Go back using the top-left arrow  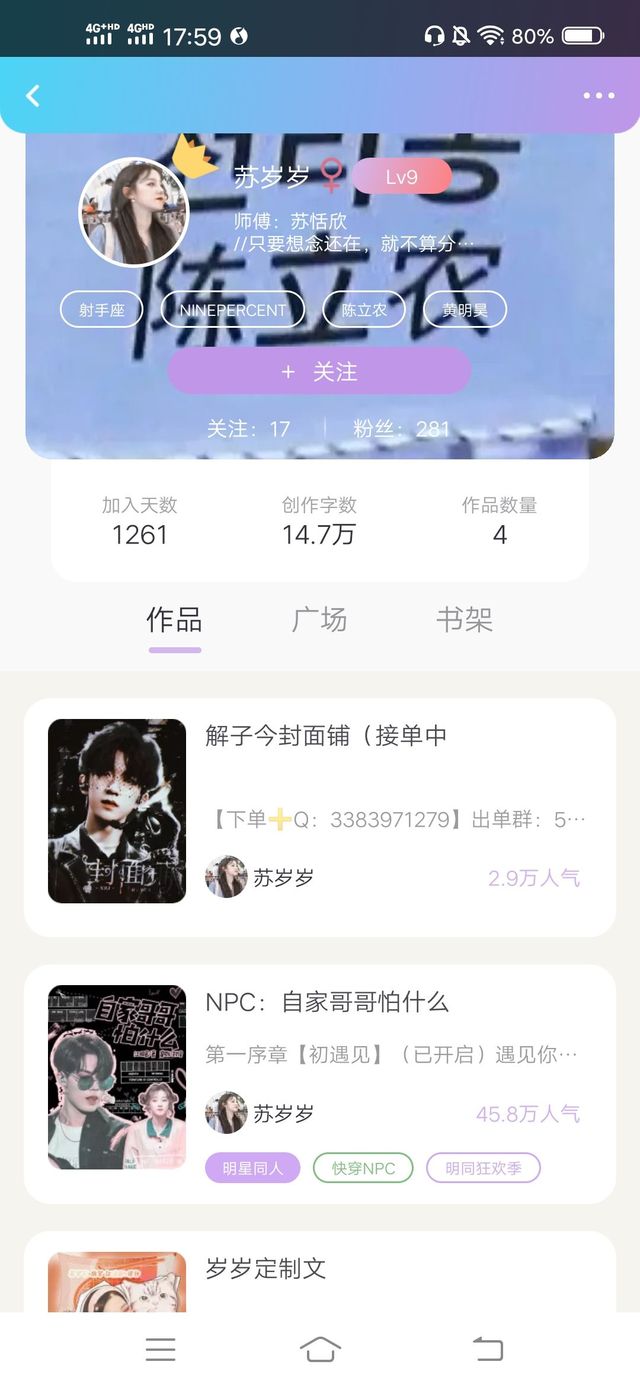pos(33,96)
